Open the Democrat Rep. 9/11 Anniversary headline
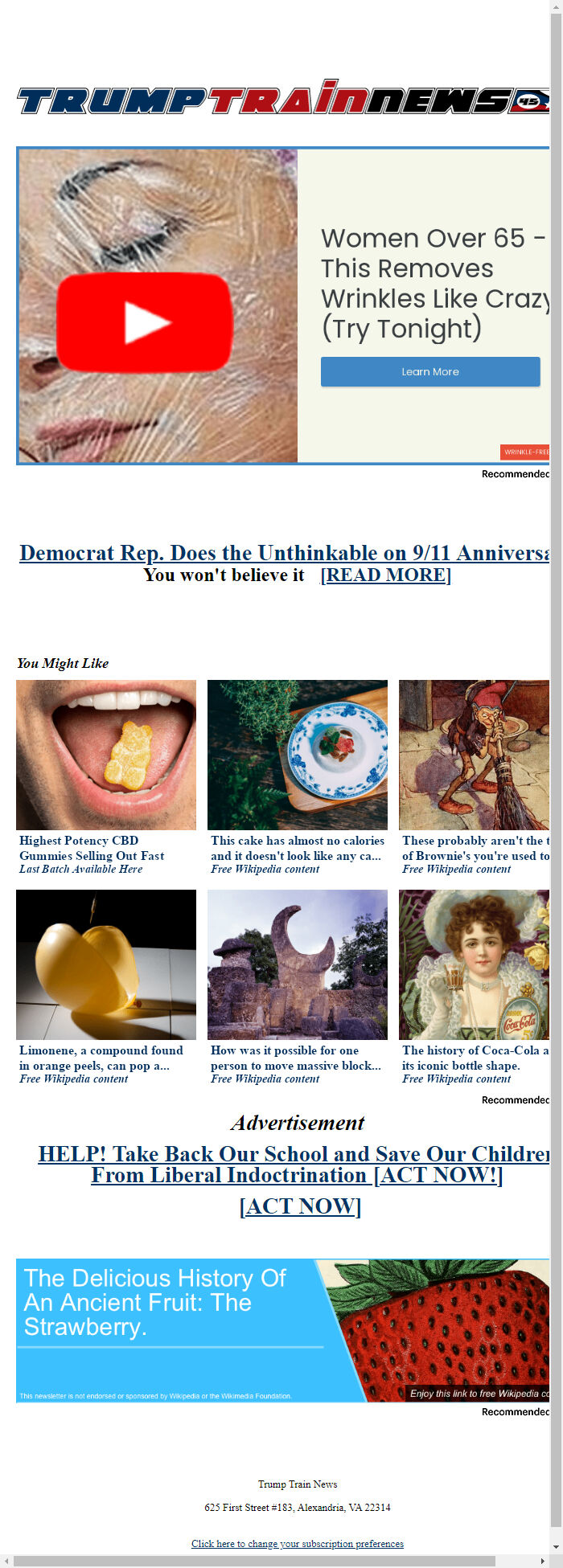The image size is (563, 1568). point(284,553)
